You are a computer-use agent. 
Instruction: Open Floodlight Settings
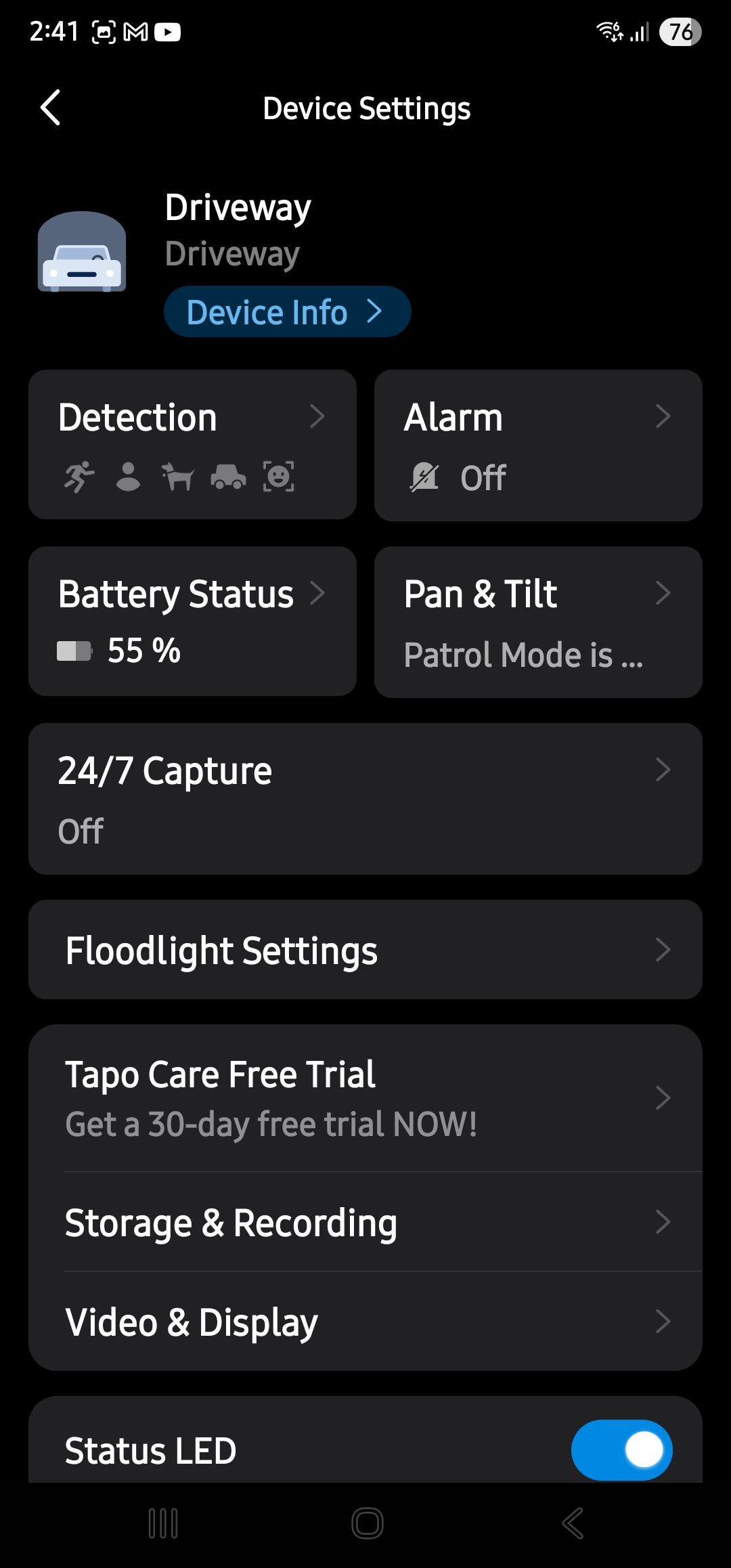point(365,950)
